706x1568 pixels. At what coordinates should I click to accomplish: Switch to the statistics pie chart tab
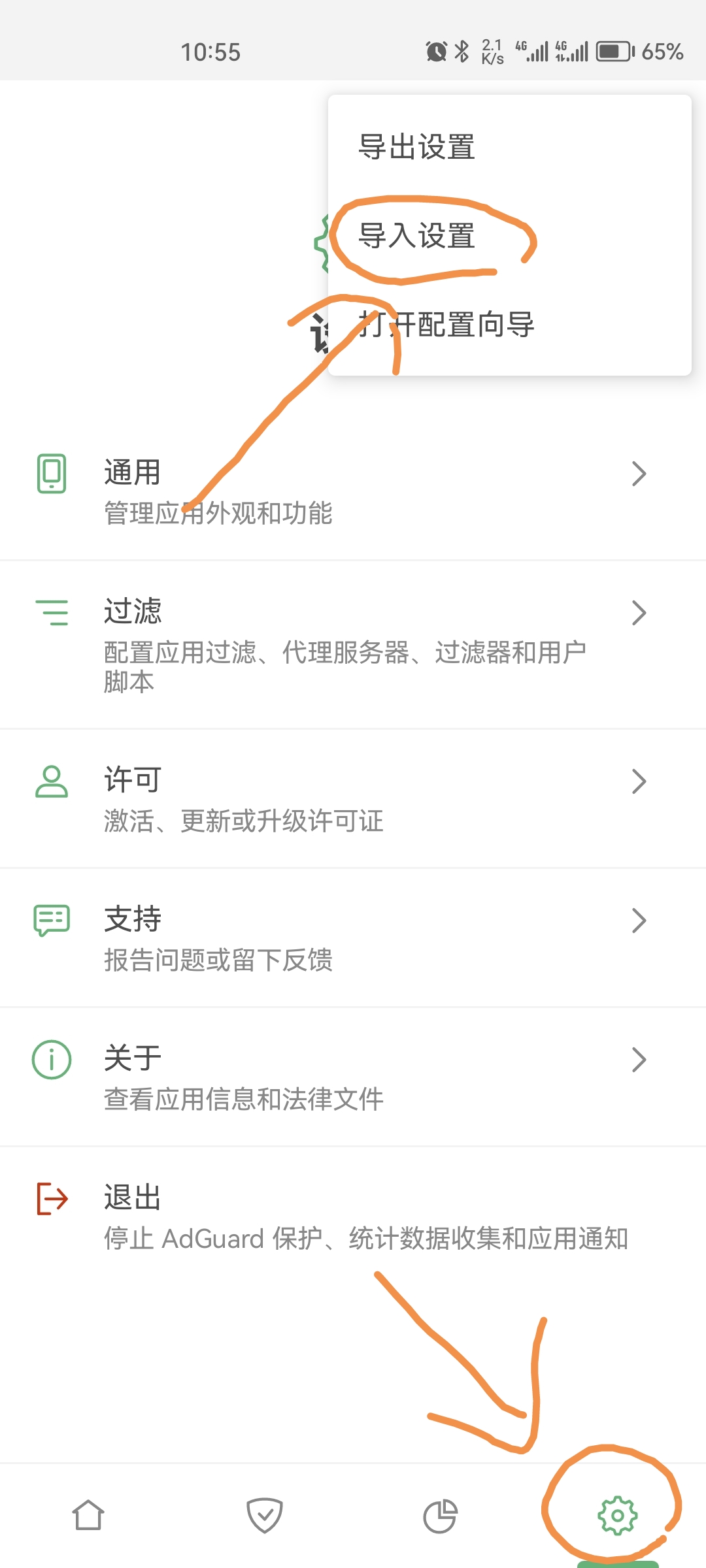[x=441, y=1515]
